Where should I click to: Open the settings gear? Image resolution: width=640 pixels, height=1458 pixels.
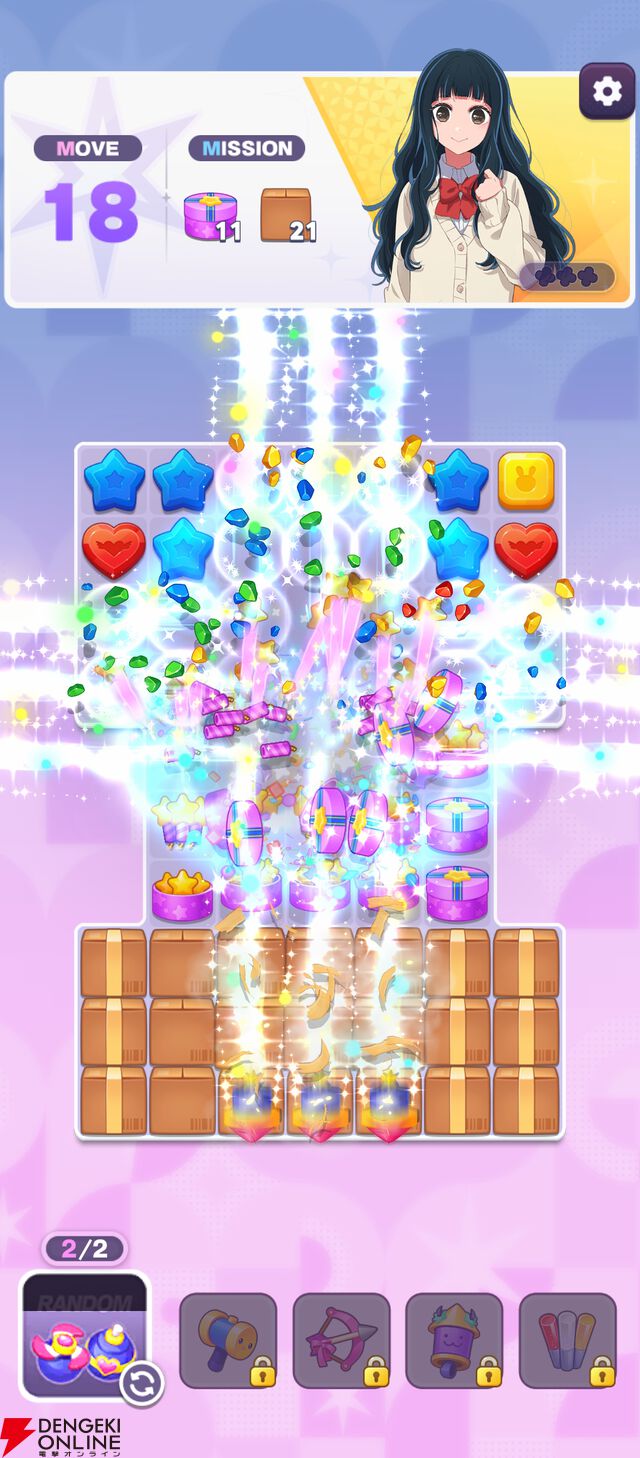tap(606, 92)
